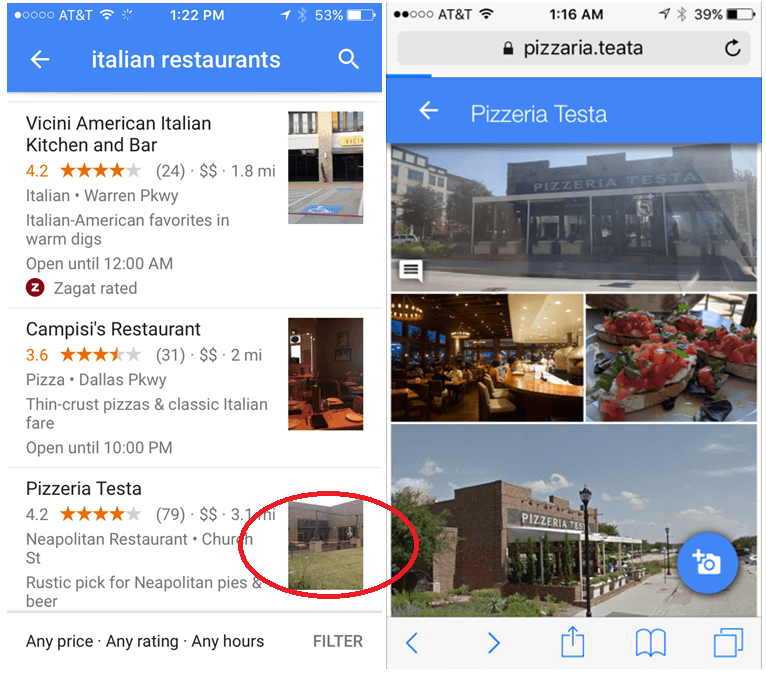Reload the web page
The height and width of the screenshot is (673, 766).
pyautogui.click(x=732, y=48)
